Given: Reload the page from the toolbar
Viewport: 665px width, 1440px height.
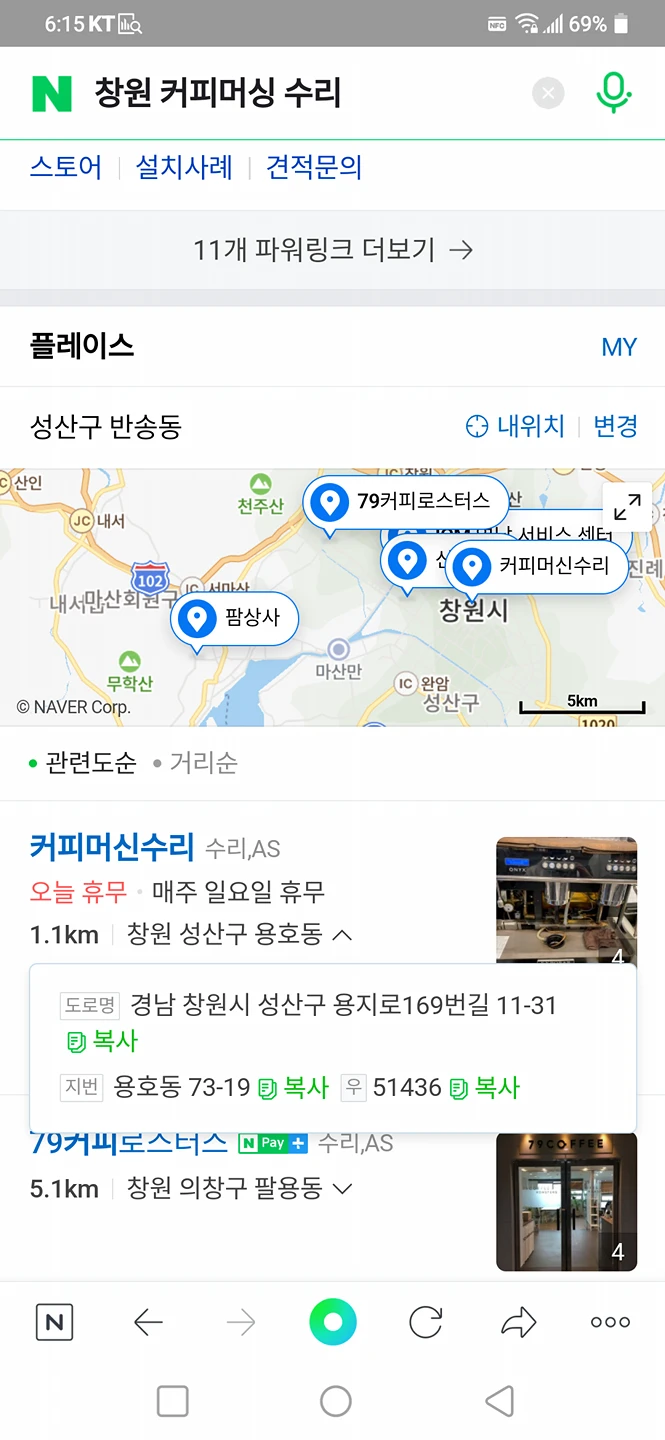Looking at the screenshot, I should pos(426,1323).
